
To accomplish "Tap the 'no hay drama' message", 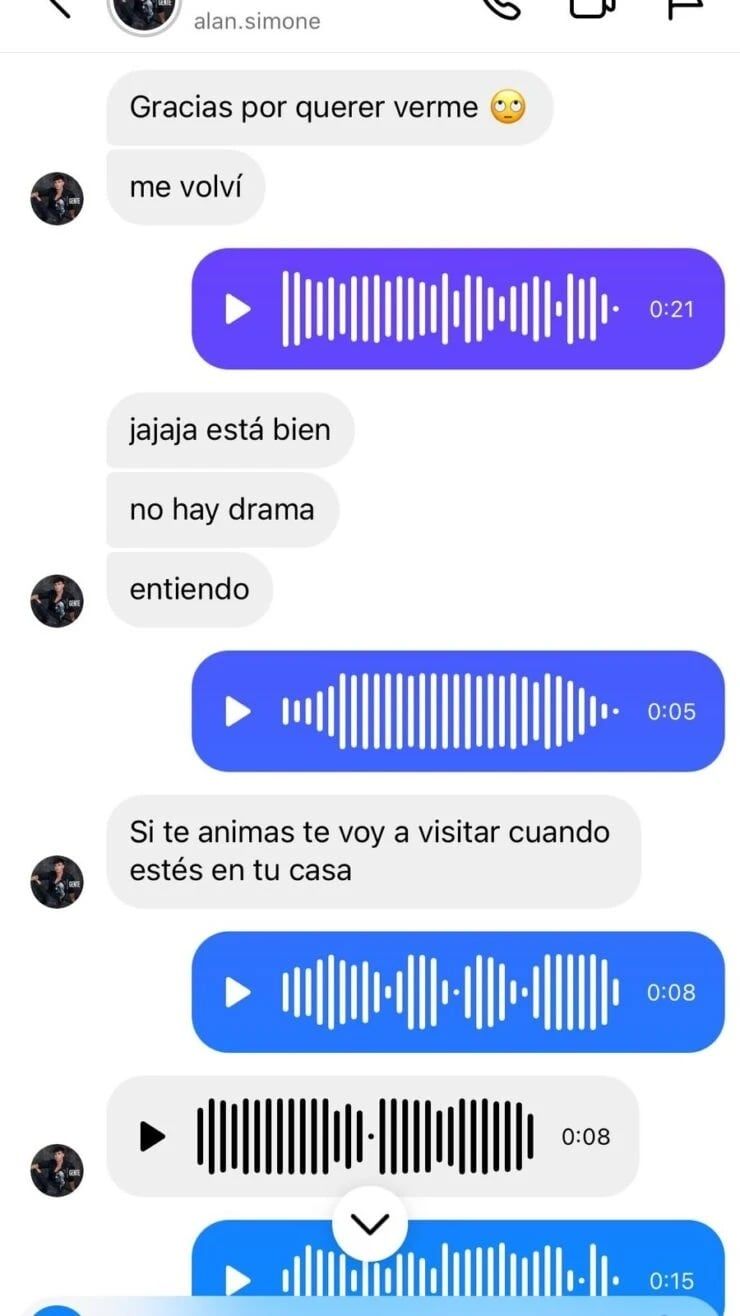I will click(221, 509).
